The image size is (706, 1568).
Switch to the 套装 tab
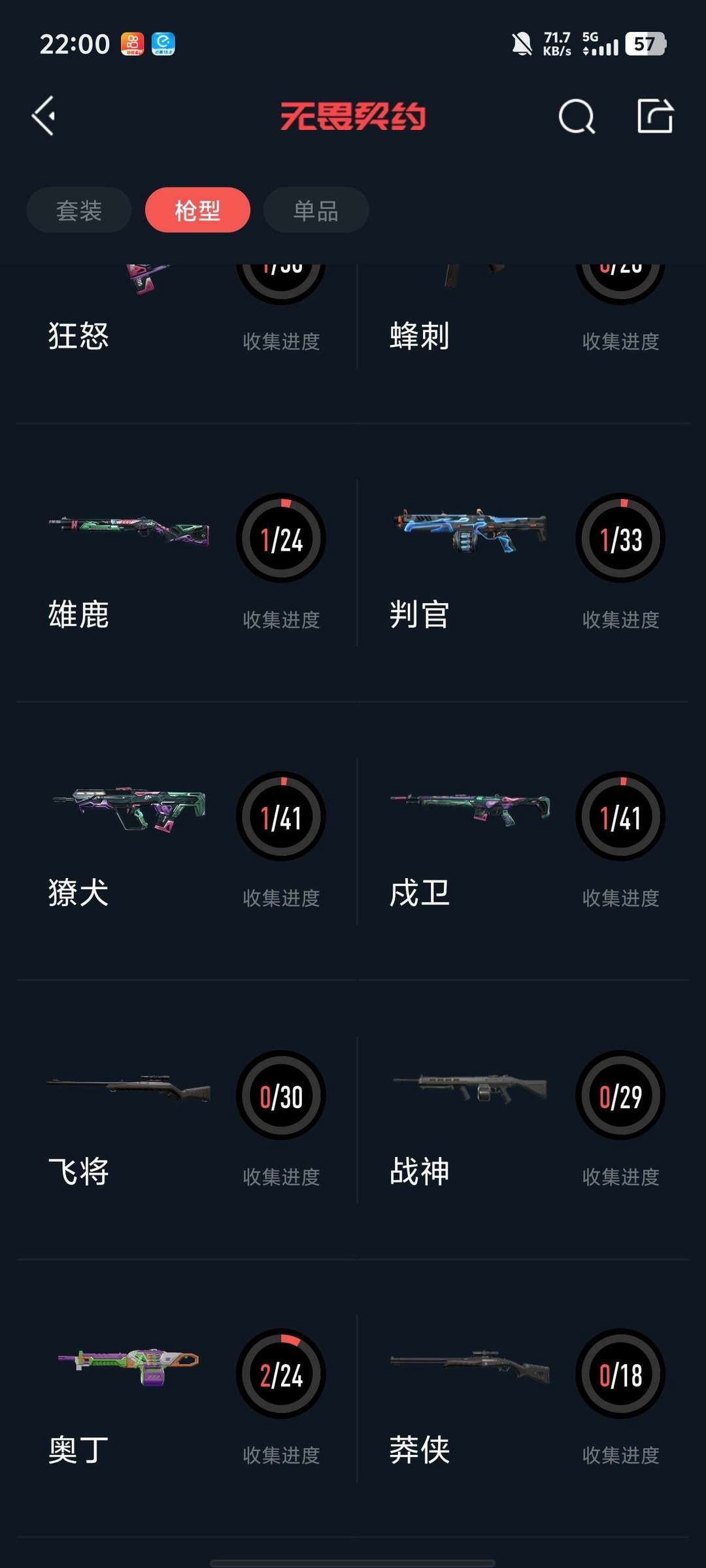[79, 210]
